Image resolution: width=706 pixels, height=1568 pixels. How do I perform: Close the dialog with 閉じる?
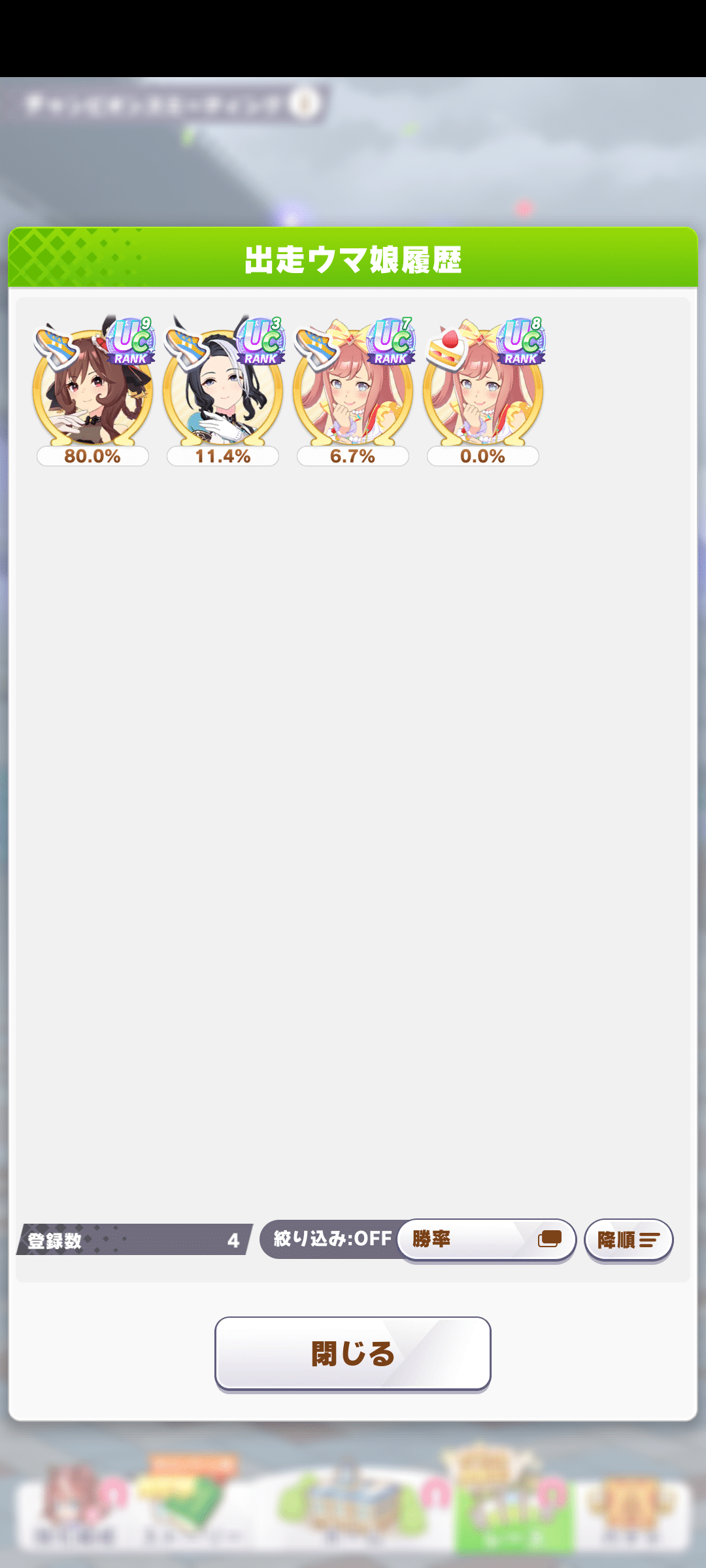coord(353,1354)
